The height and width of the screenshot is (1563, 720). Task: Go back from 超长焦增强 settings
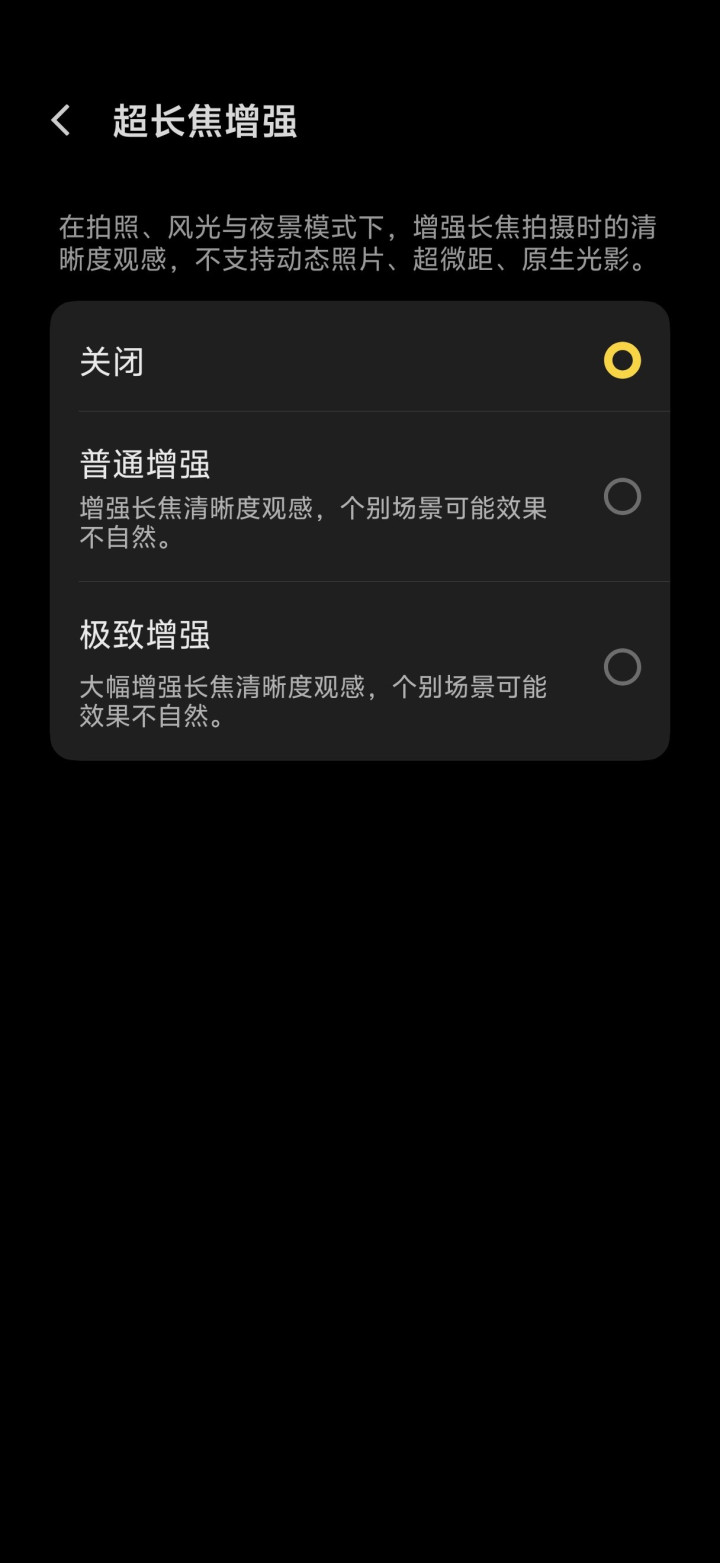61,121
